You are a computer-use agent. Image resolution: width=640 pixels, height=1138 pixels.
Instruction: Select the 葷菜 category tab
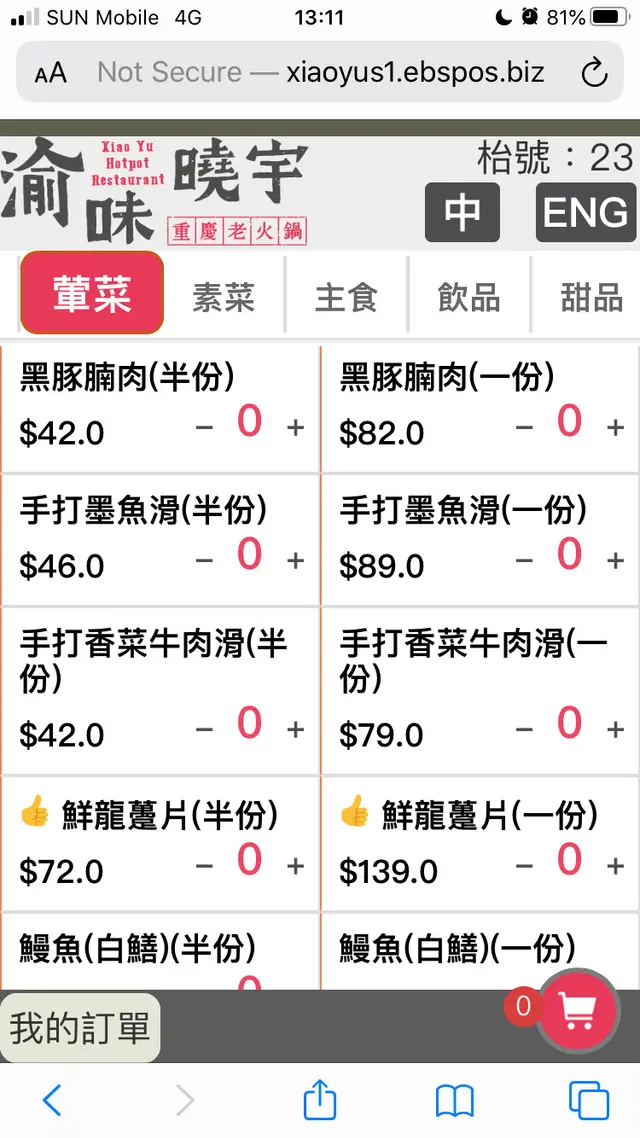coord(92,294)
